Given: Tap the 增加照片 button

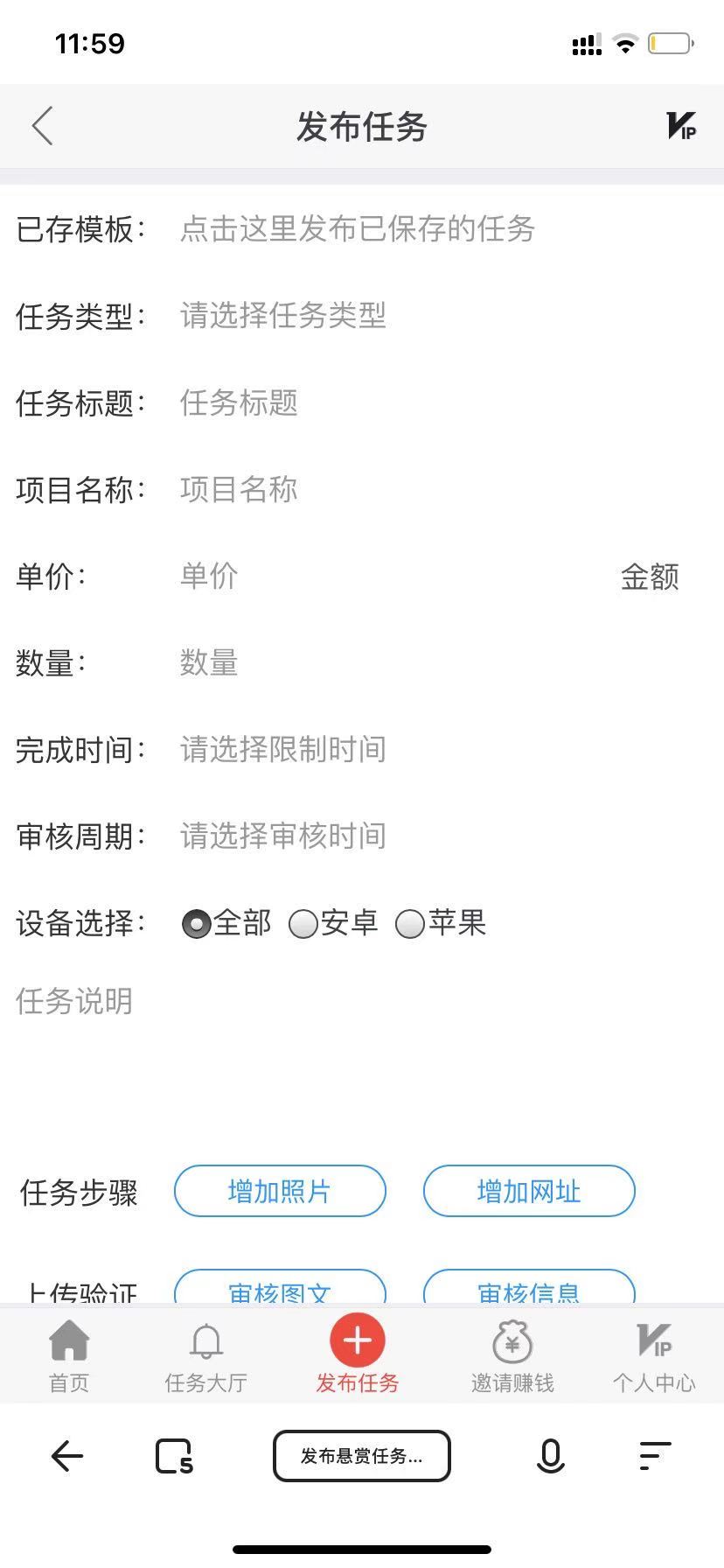Looking at the screenshot, I should pyautogui.click(x=280, y=1191).
